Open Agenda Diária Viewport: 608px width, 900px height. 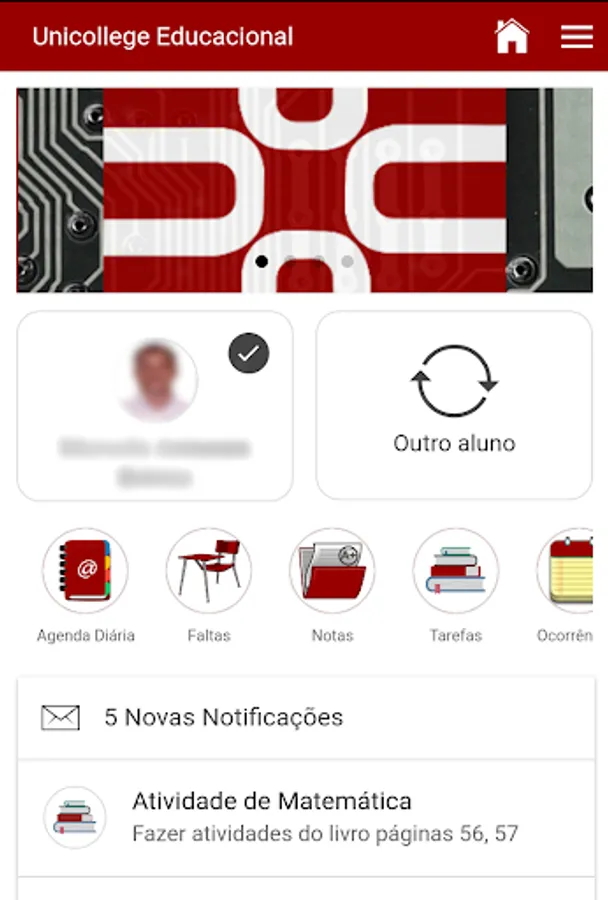[85, 571]
